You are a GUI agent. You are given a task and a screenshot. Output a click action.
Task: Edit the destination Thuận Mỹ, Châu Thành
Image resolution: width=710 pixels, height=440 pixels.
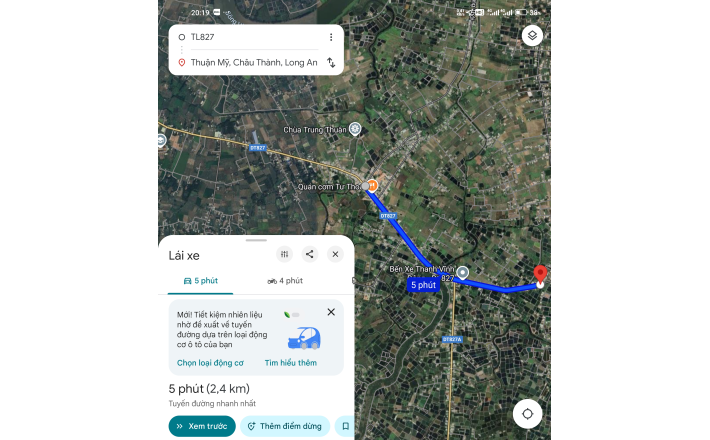pyautogui.click(x=250, y=62)
